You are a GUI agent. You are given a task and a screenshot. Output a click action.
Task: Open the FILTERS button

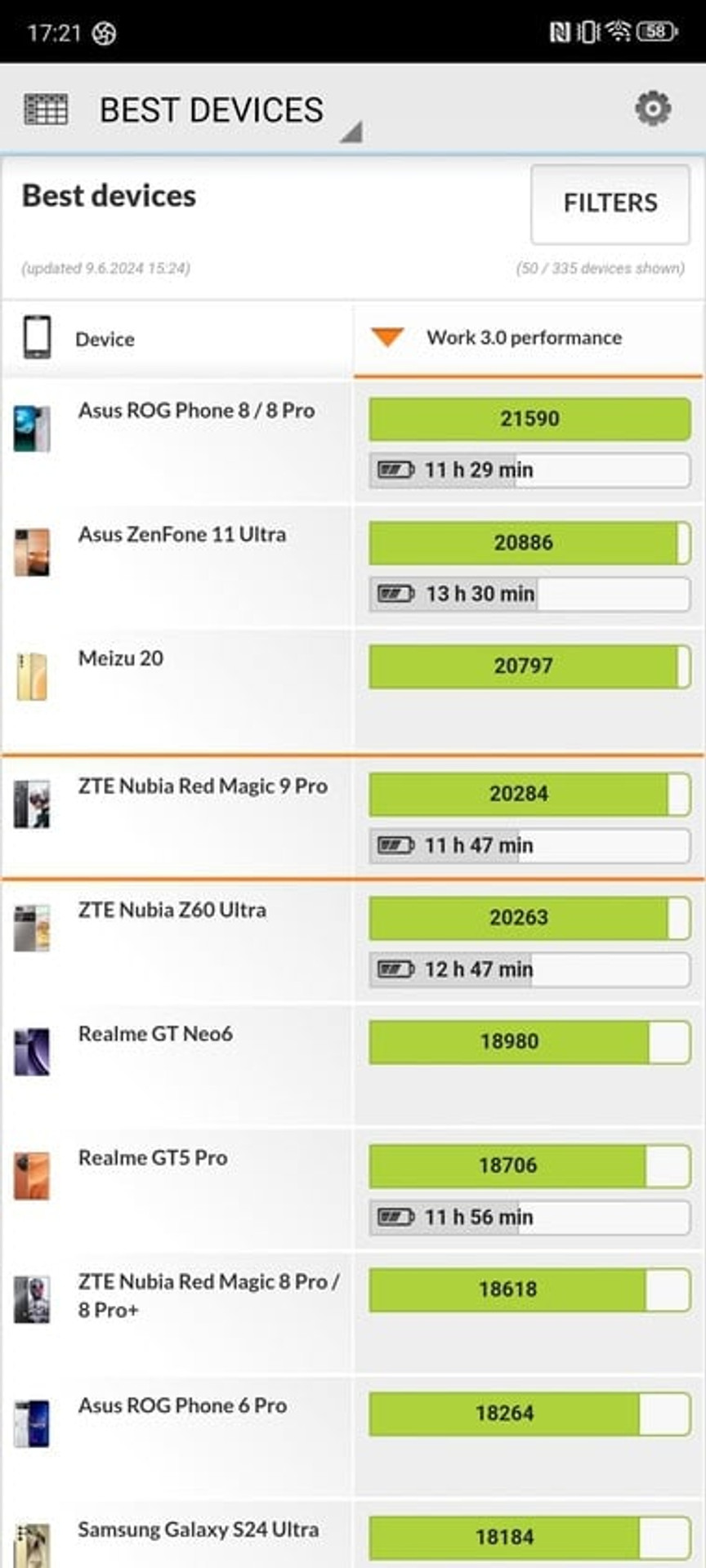tap(610, 203)
